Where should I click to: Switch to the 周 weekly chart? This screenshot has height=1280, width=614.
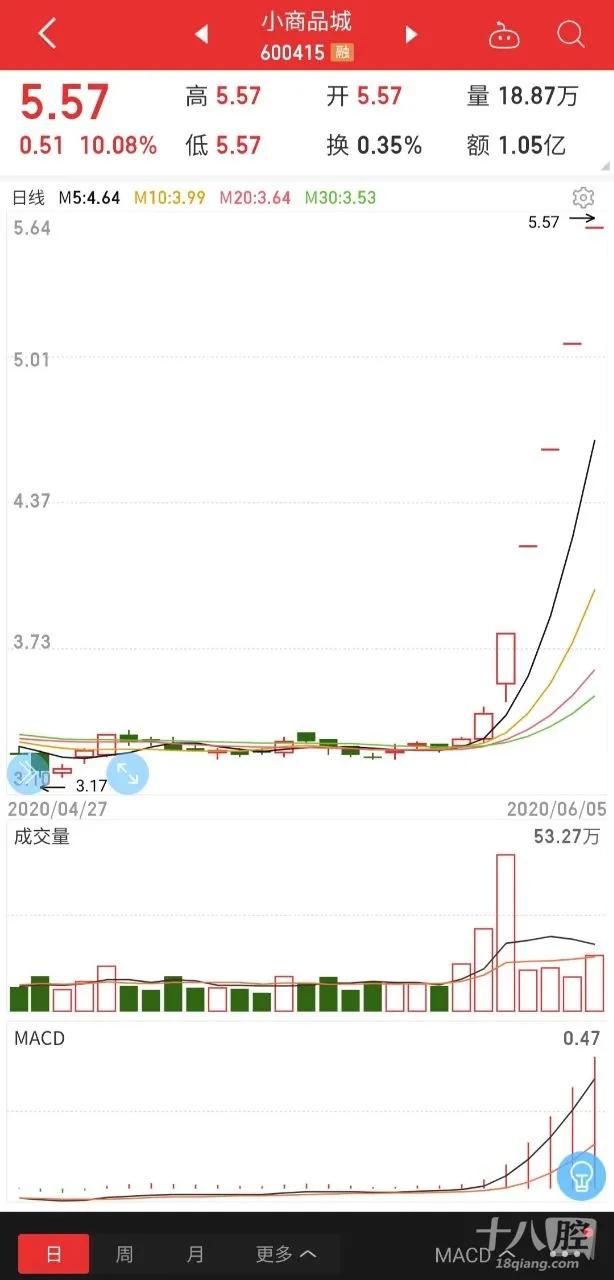point(124,1254)
